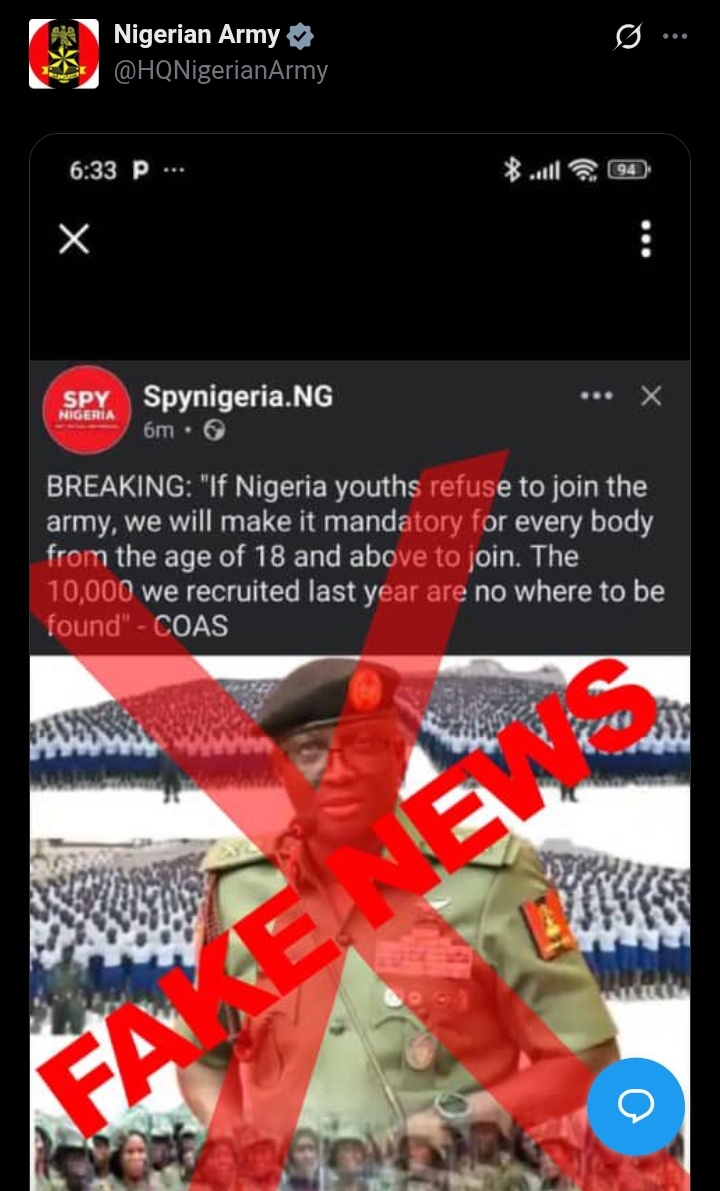Open the post's three-dot overflow menu
Screen dimensions: 720x1191
click(x=675, y=37)
